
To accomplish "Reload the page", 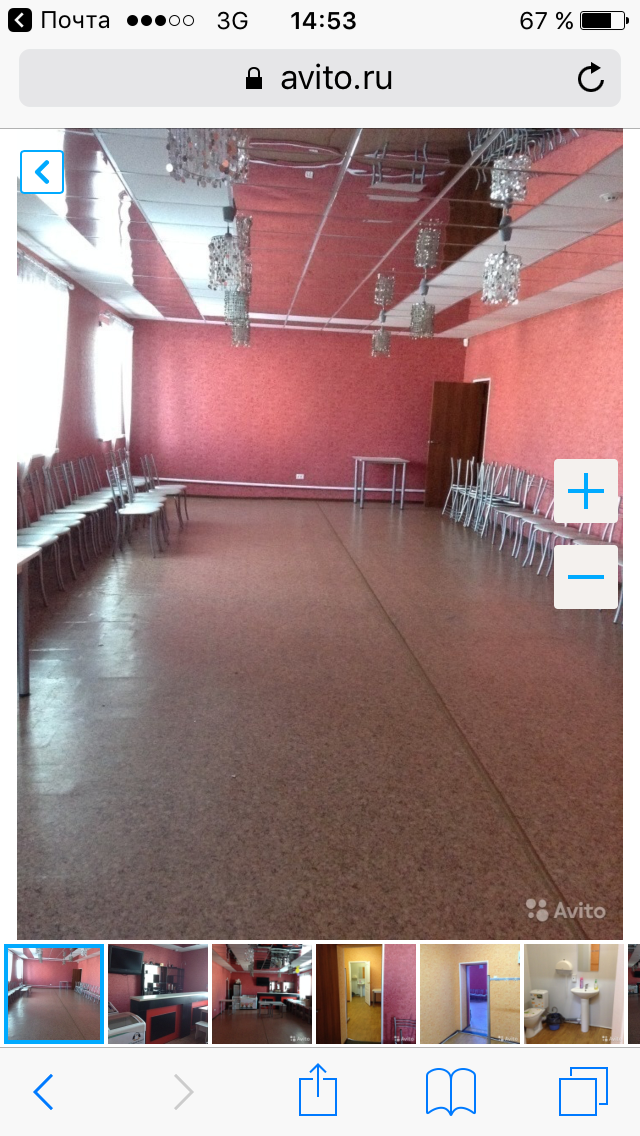I will pyautogui.click(x=591, y=78).
